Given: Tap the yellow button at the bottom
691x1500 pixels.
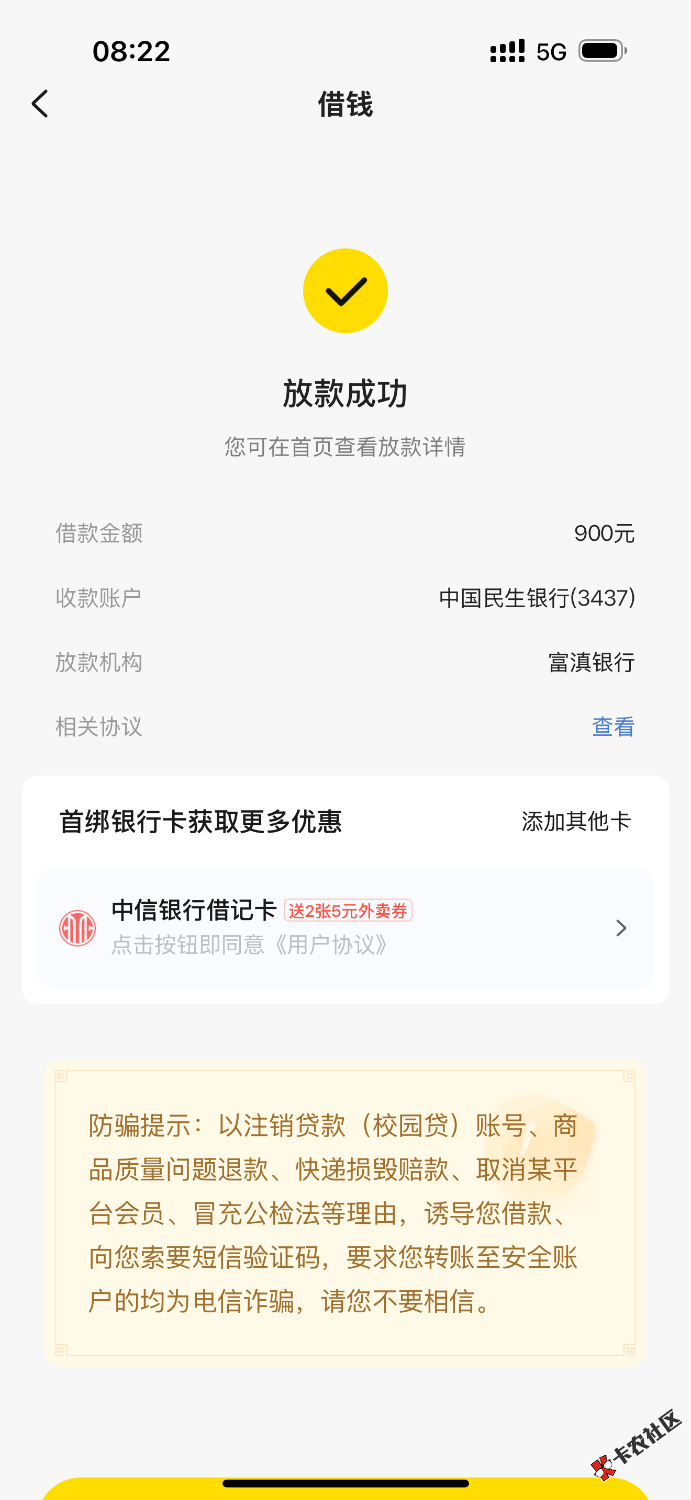Looking at the screenshot, I should 345,1489.
